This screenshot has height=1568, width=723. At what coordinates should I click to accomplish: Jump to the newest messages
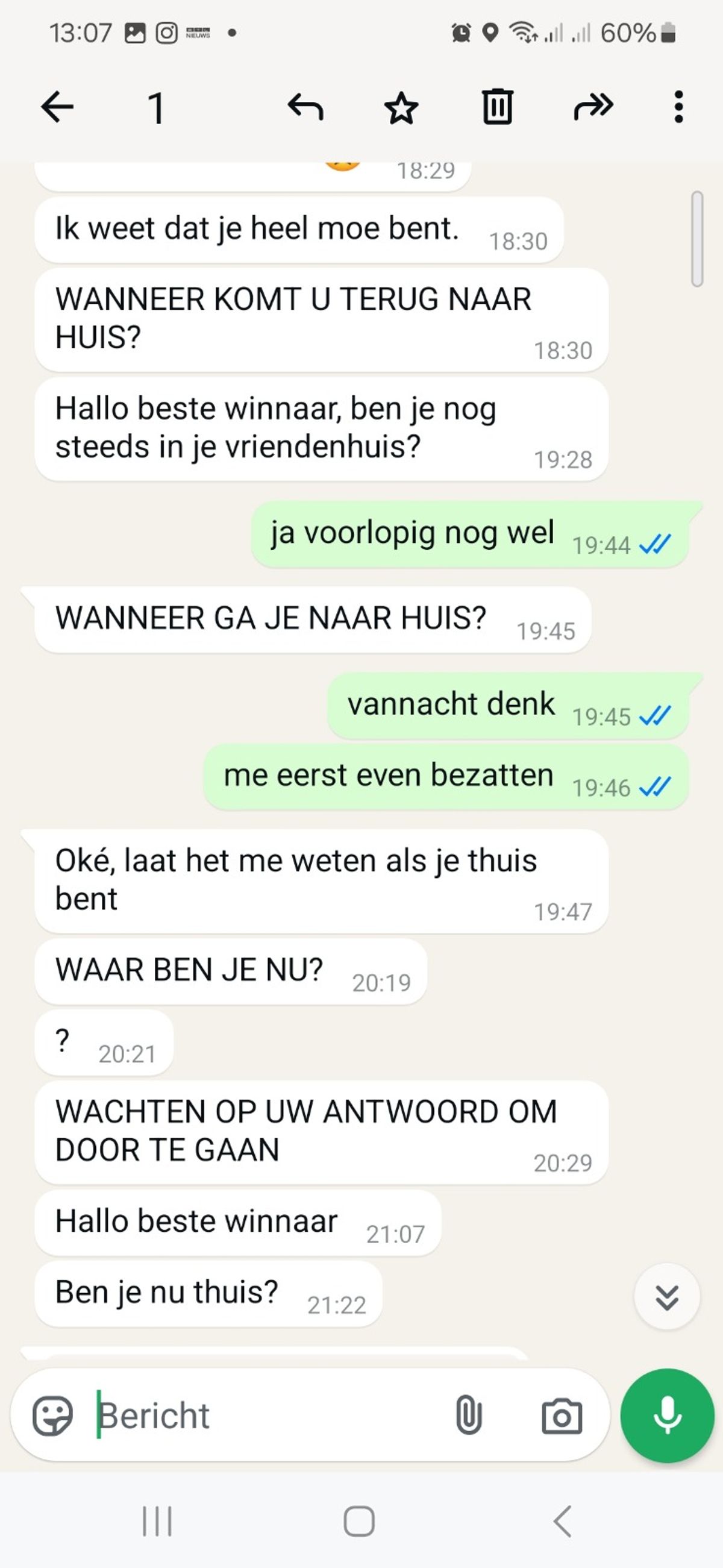(667, 1297)
